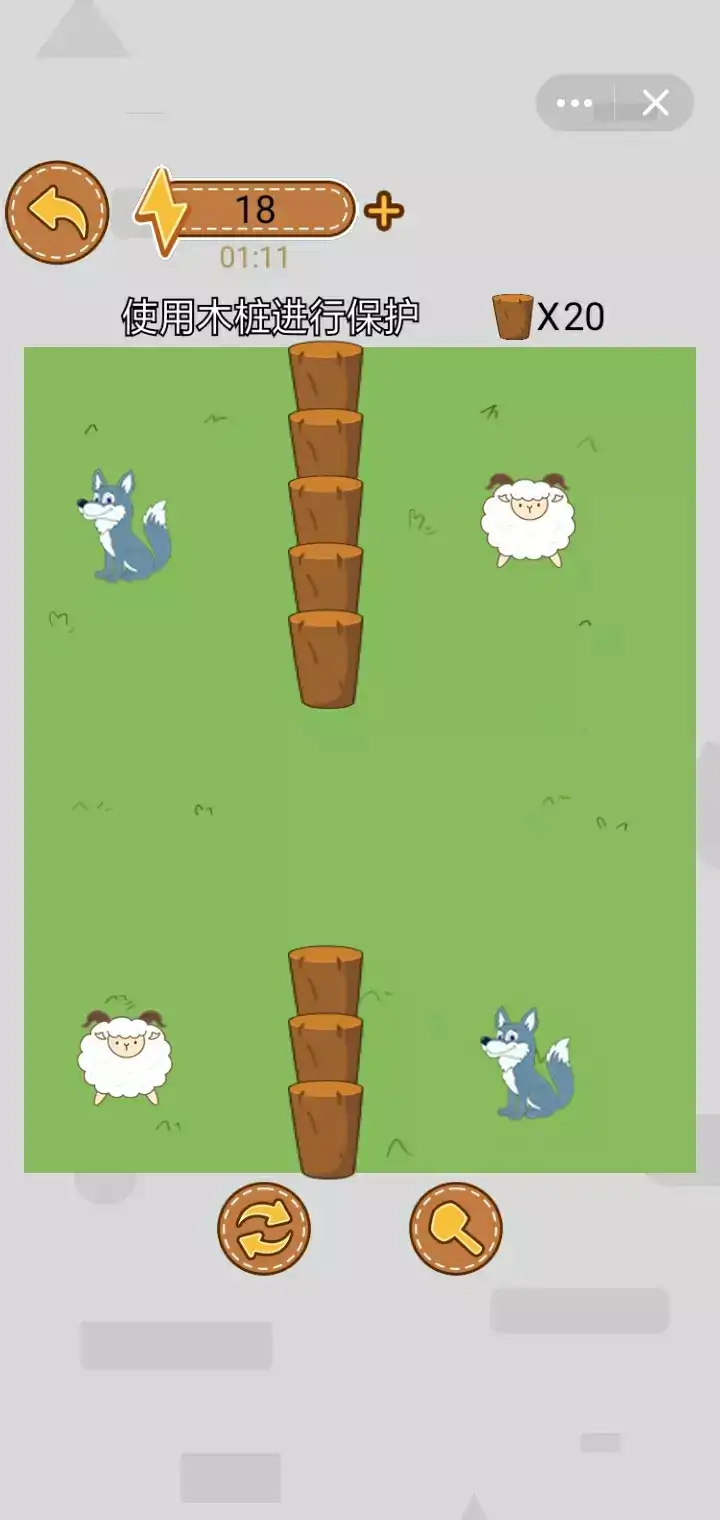Close the mini-program with the X button
720x1520 pixels.
(x=655, y=103)
